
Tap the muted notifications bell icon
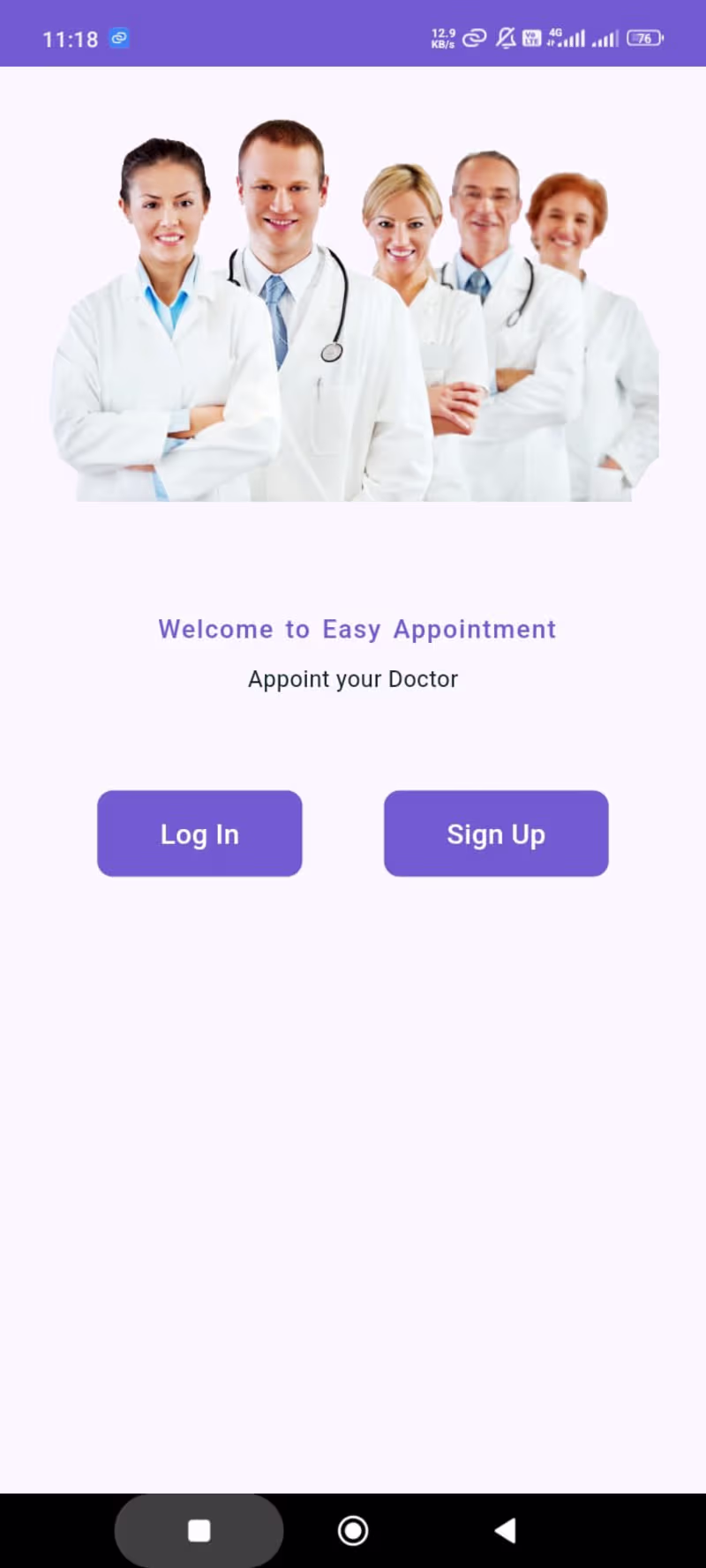(x=505, y=38)
